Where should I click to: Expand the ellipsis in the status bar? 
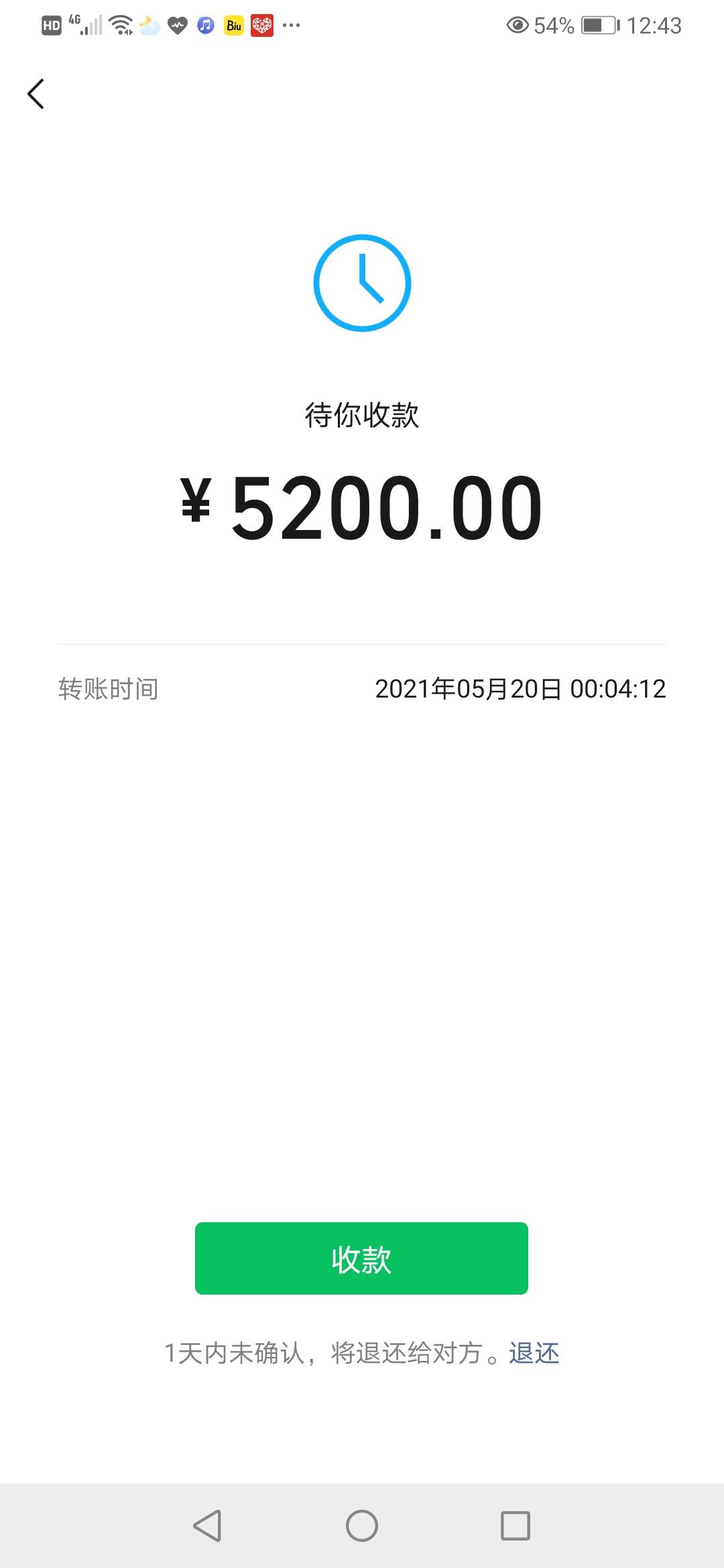point(290,27)
